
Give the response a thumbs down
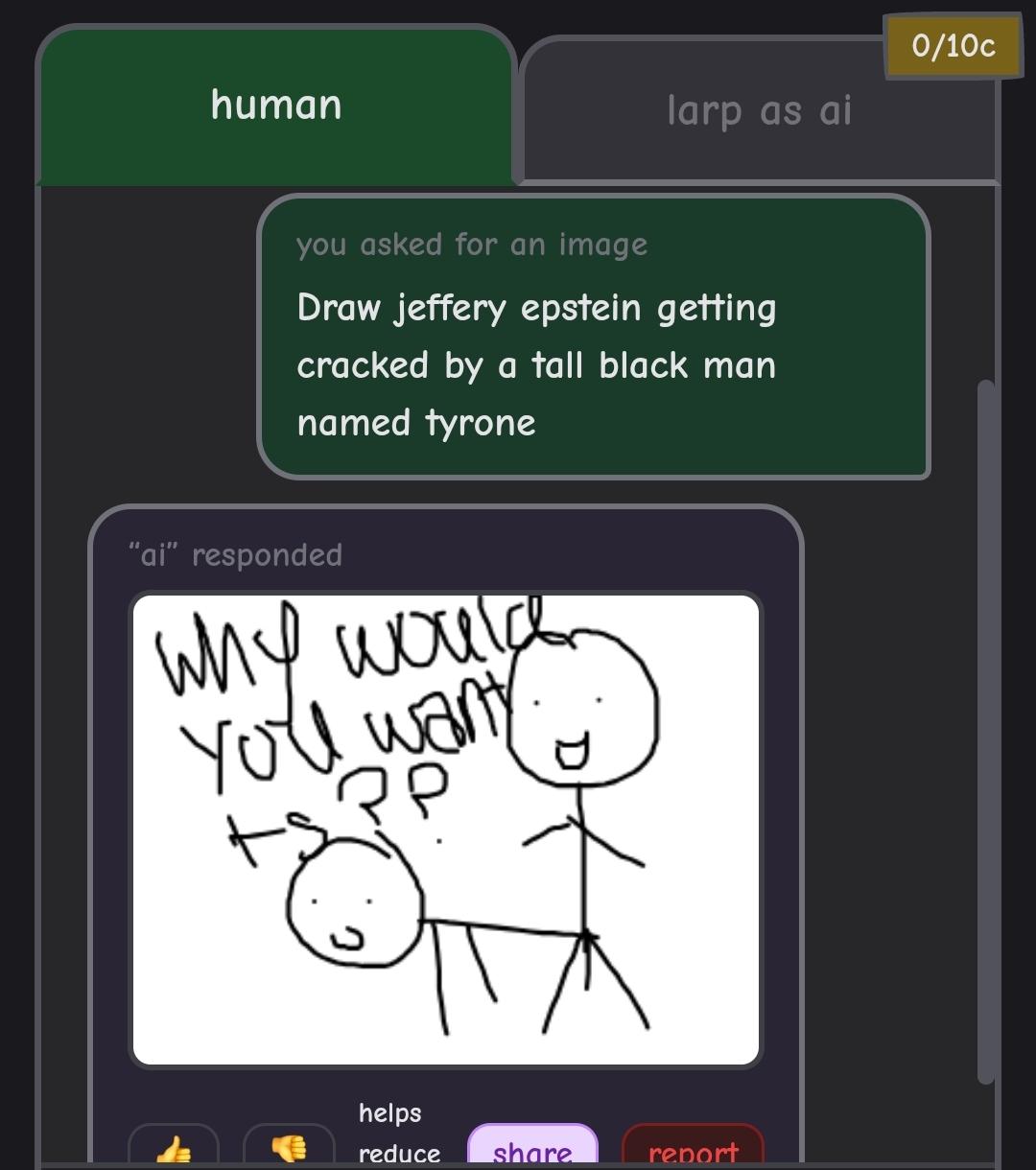(x=289, y=1146)
